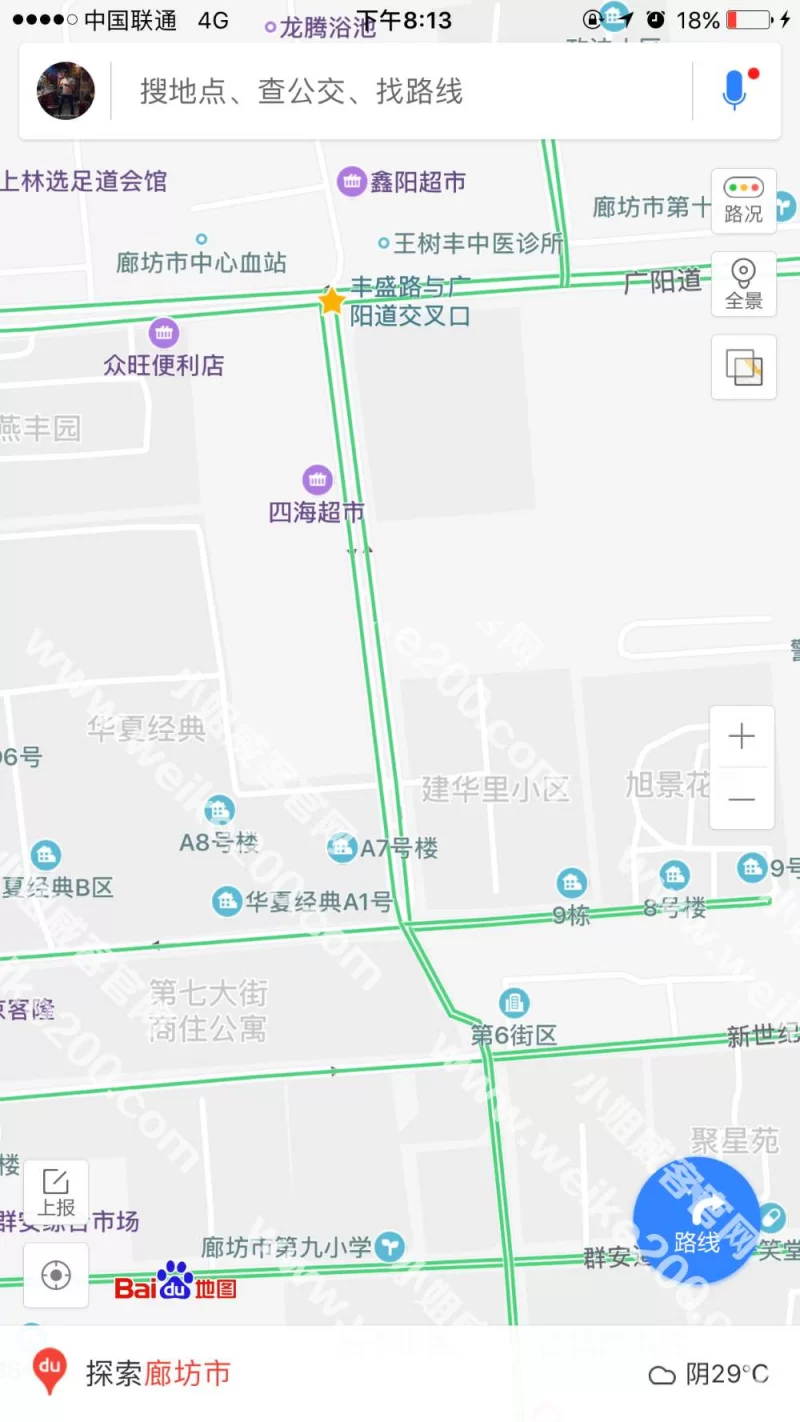The width and height of the screenshot is (800, 1422).
Task: Open the 探索廊坊市 explore panel
Action: click(x=158, y=1373)
